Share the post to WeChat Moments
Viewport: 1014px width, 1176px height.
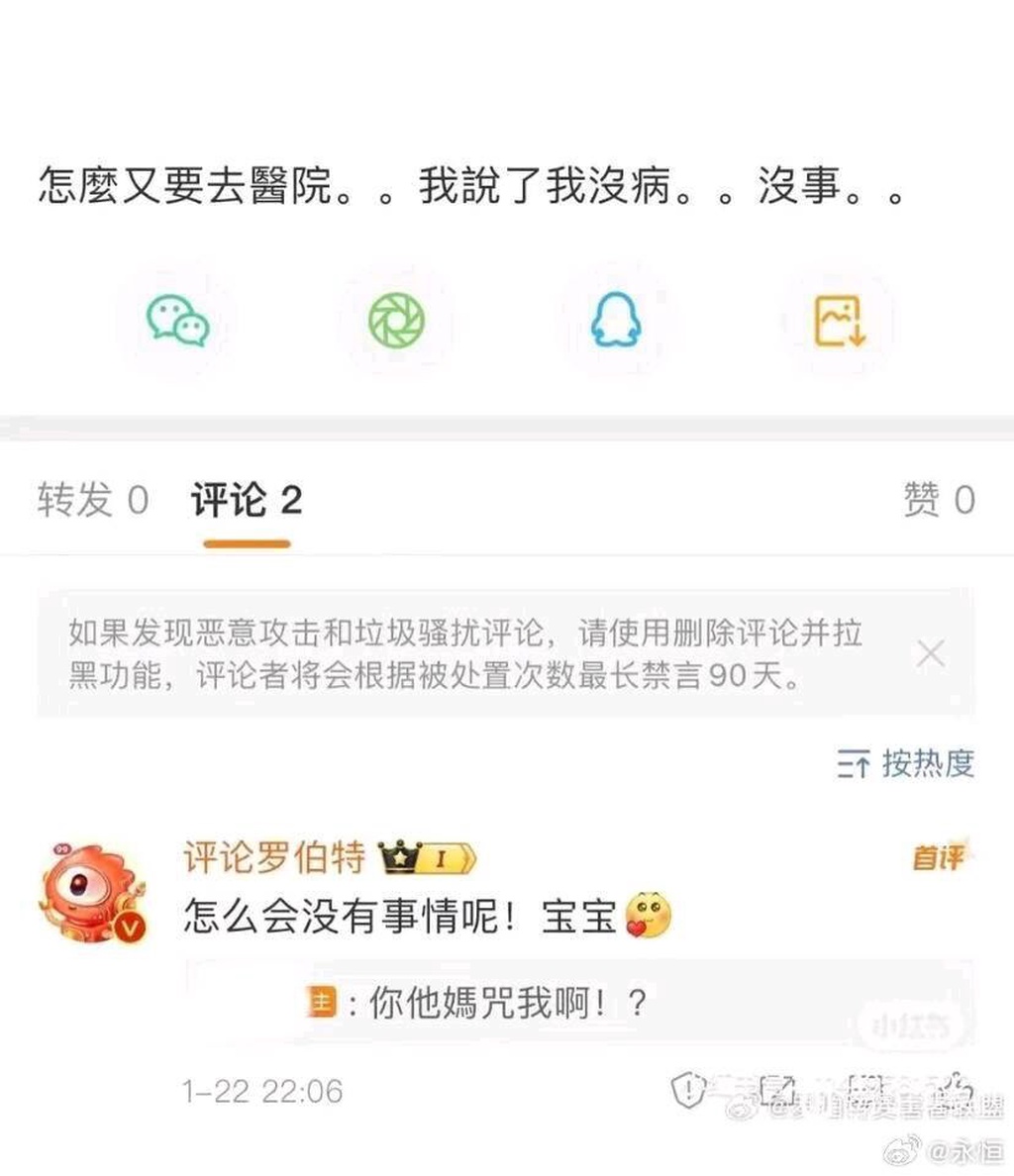coord(397,321)
